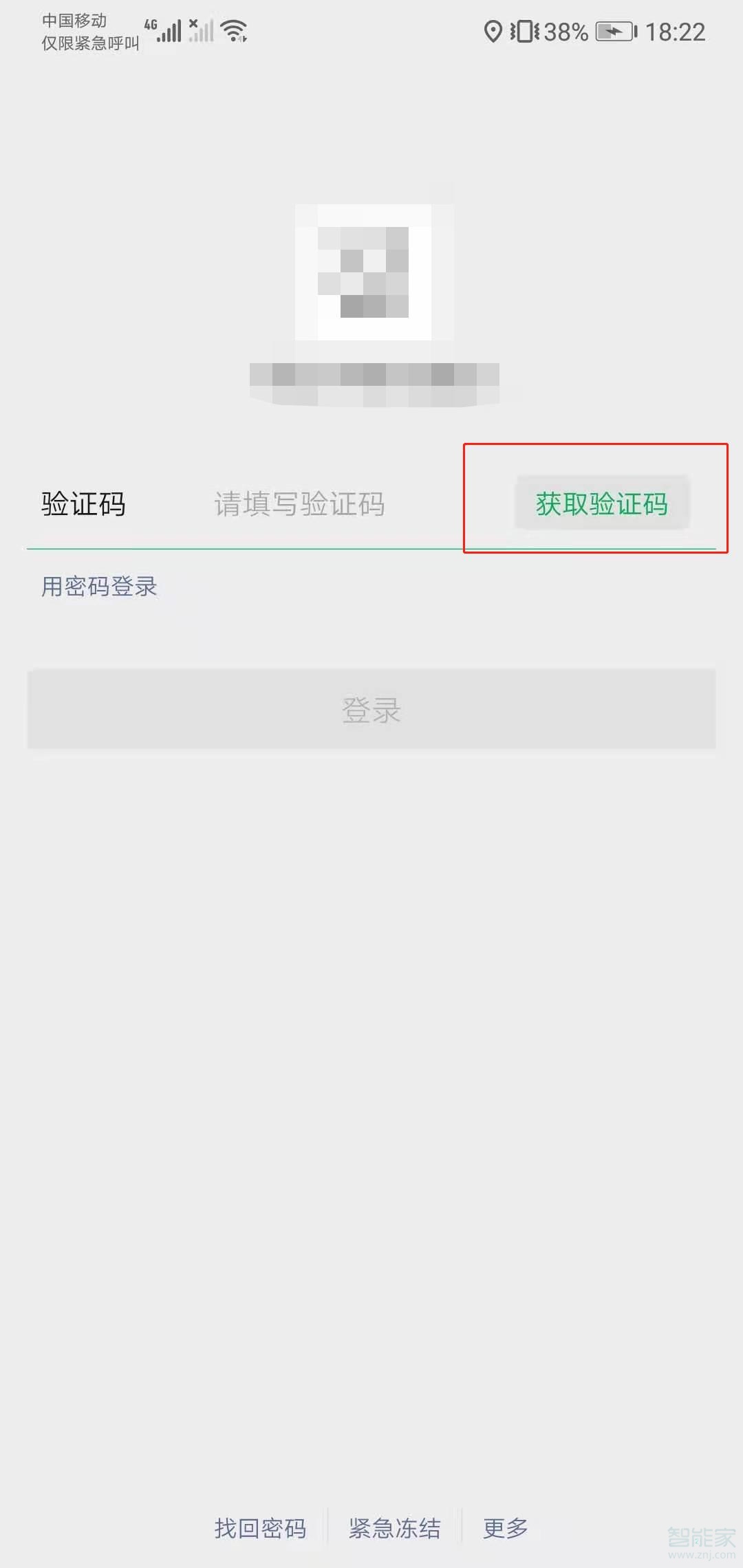Image resolution: width=743 pixels, height=1568 pixels.
Task: Tap the Wi-Fi icon in status bar
Action: click(233, 29)
